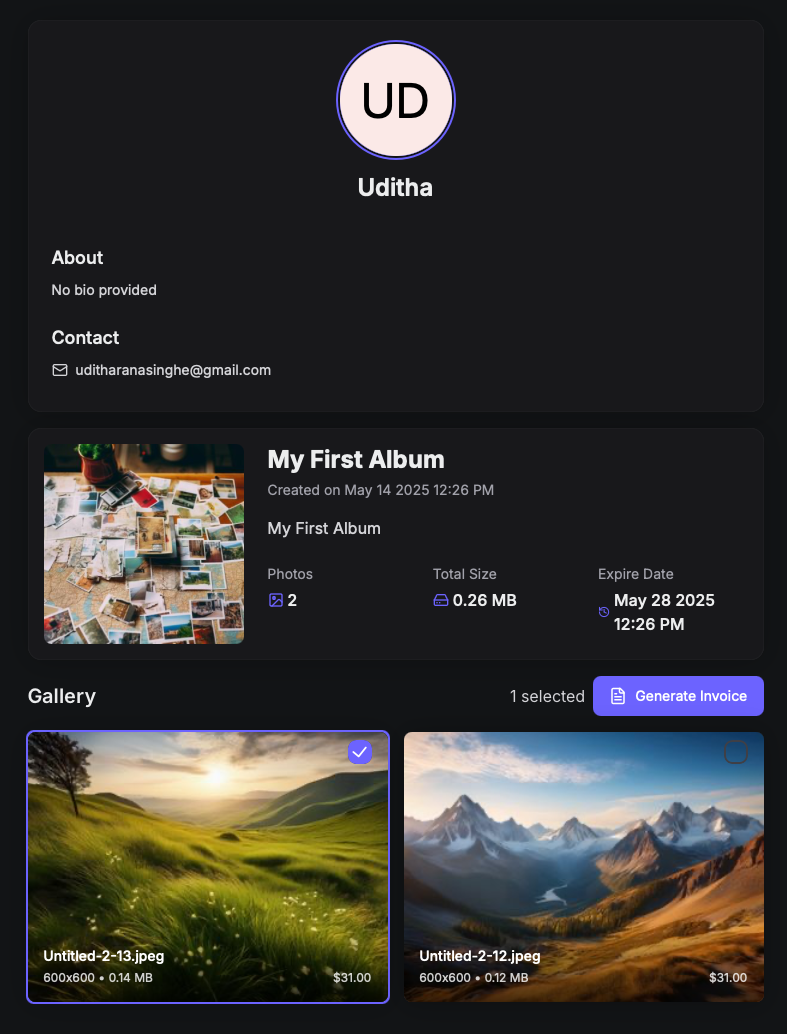Viewport: 787px width, 1034px height.
Task: Select the Untitled-2-12.jpeg checkbox
Action: [736, 752]
